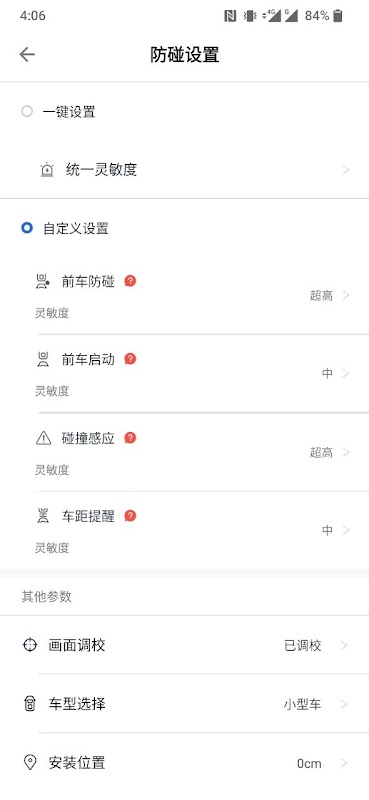Open 前车启动 sensitivity setting

point(184,374)
